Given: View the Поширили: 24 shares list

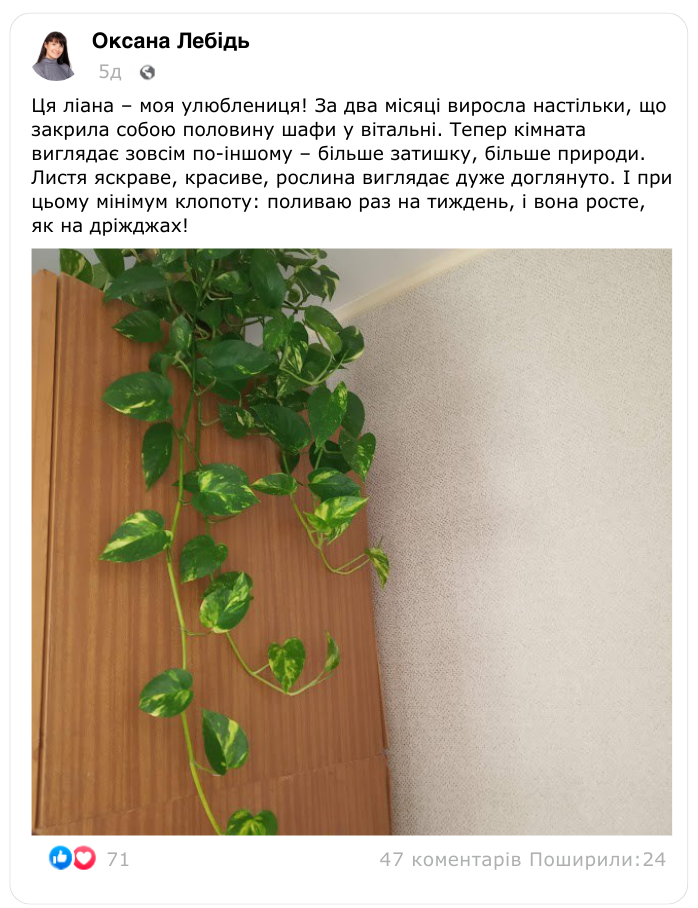Looking at the screenshot, I should pos(598,860).
